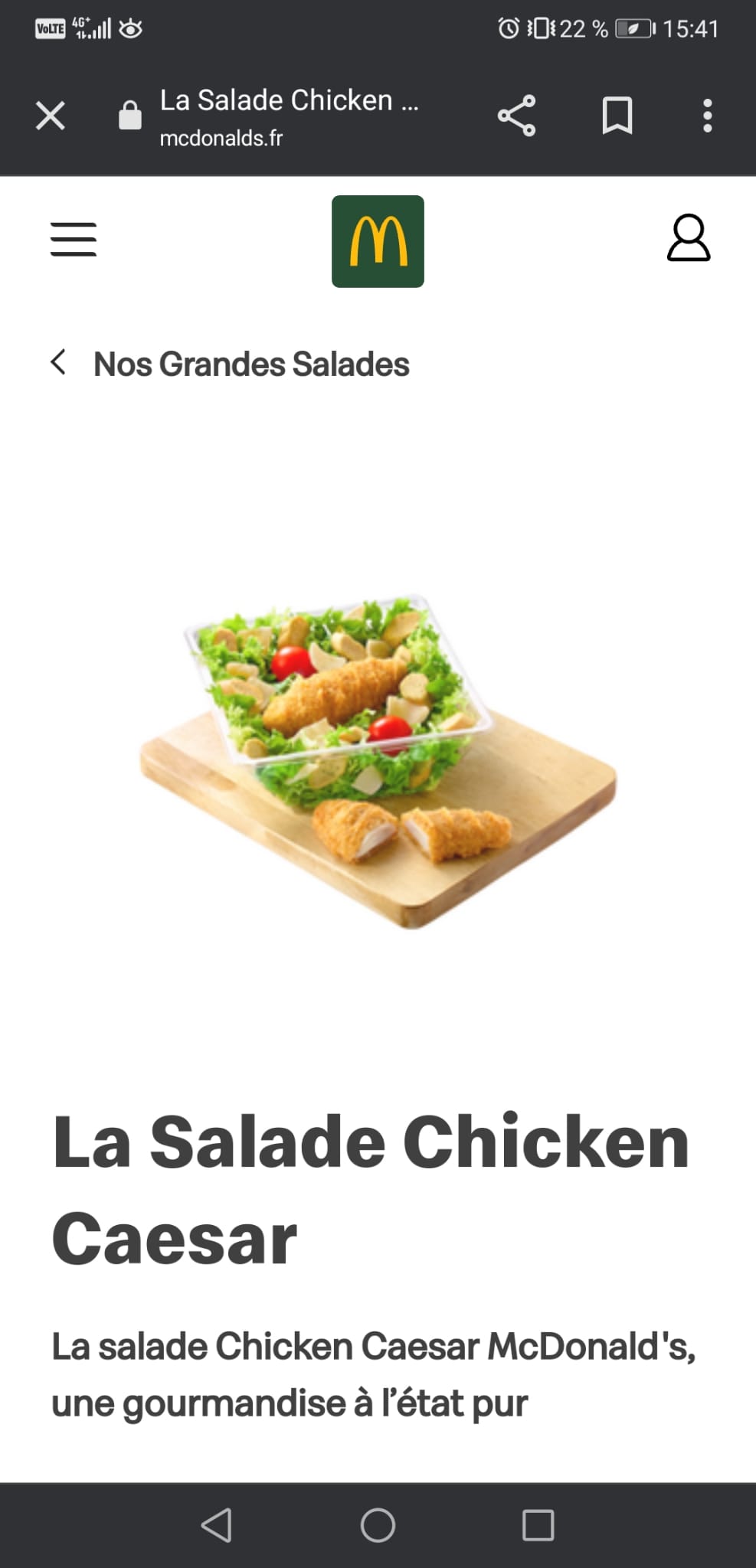Tap the McDonald's logo to go home
The height and width of the screenshot is (1568, 756).
click(378, 242)
